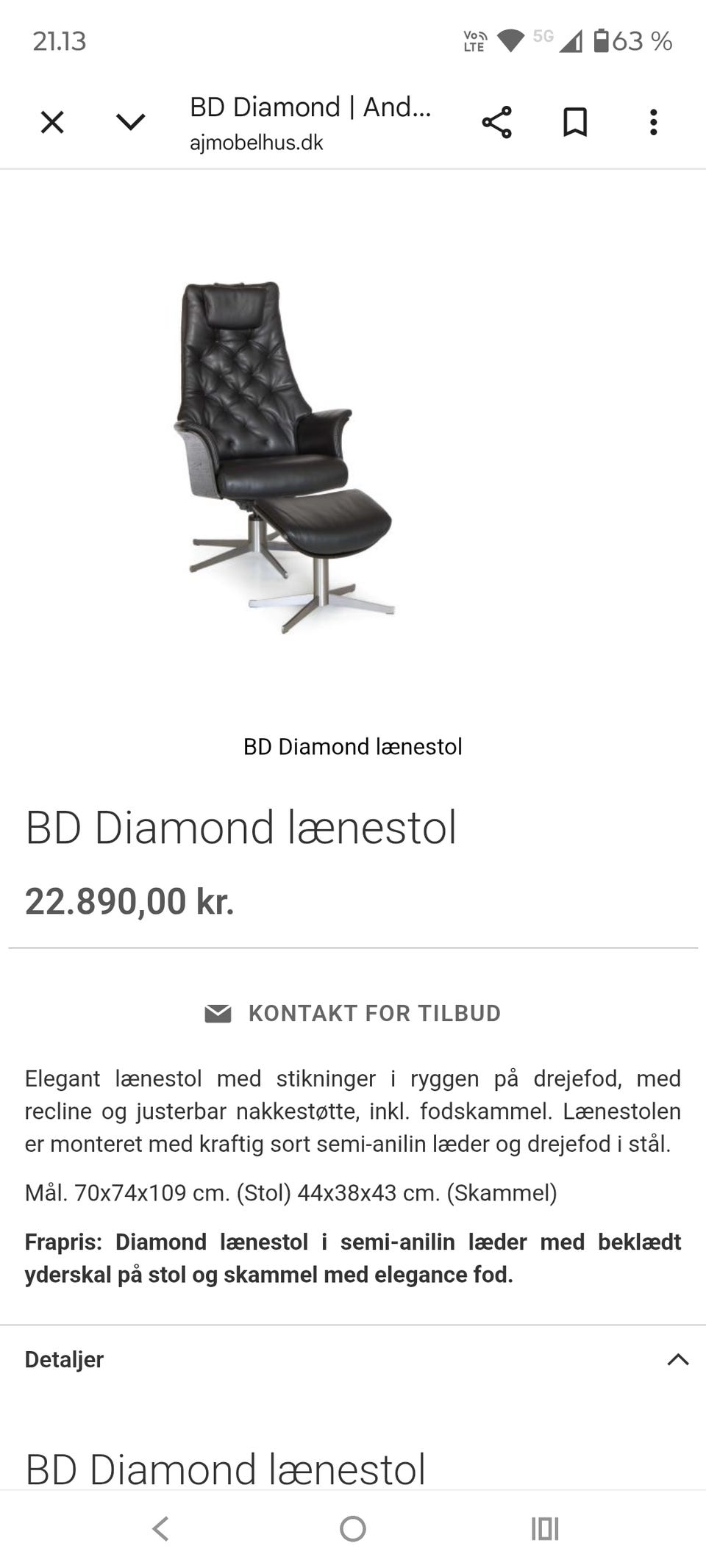Collapse the Detaljer section

[677, 1359]
